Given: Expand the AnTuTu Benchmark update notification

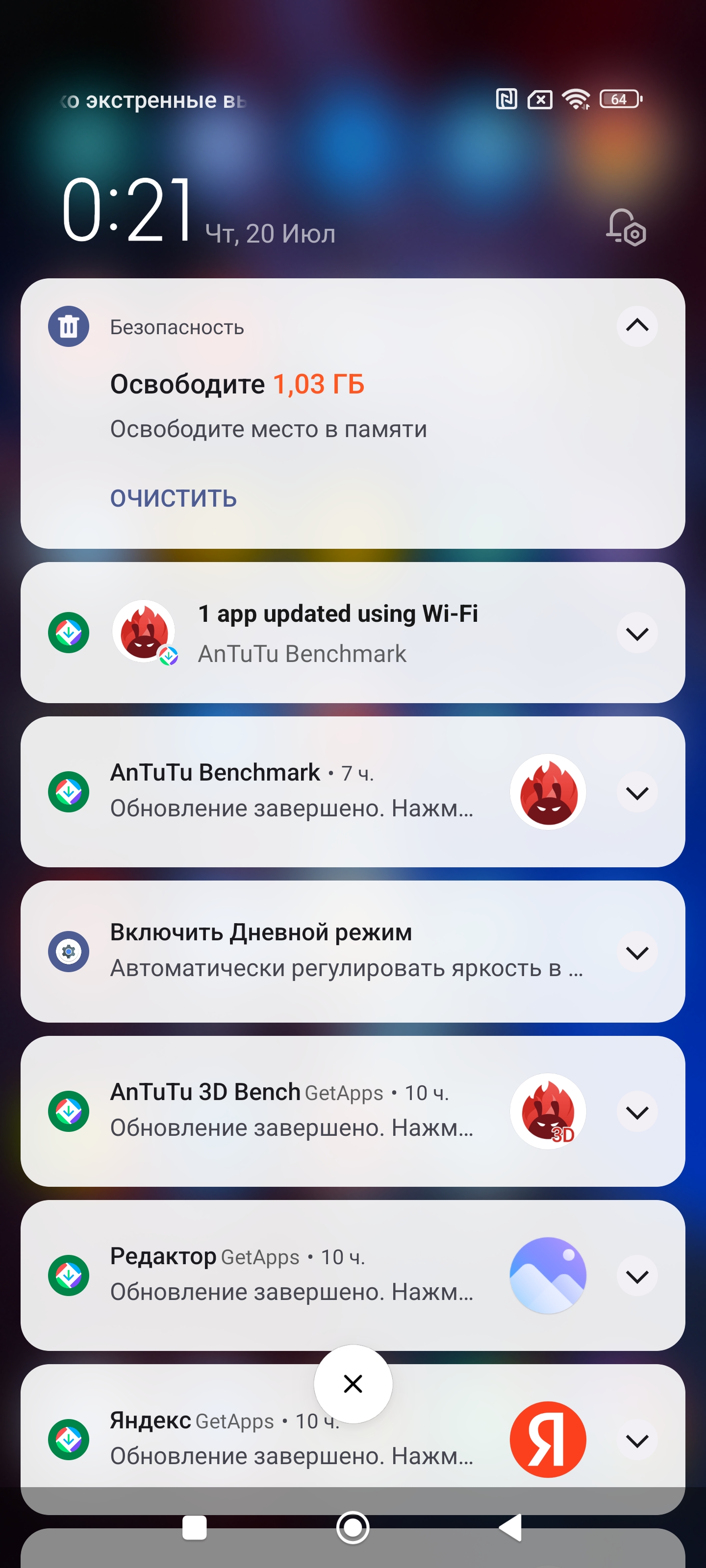Looking at the screenshot, I should [636, 792].
